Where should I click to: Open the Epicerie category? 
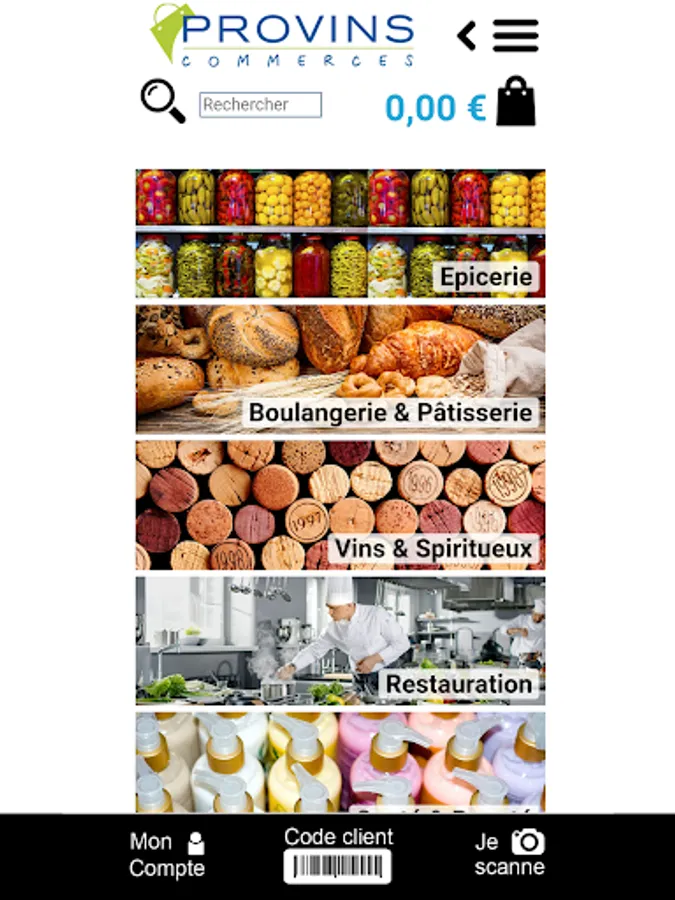[x=340, y=233]
